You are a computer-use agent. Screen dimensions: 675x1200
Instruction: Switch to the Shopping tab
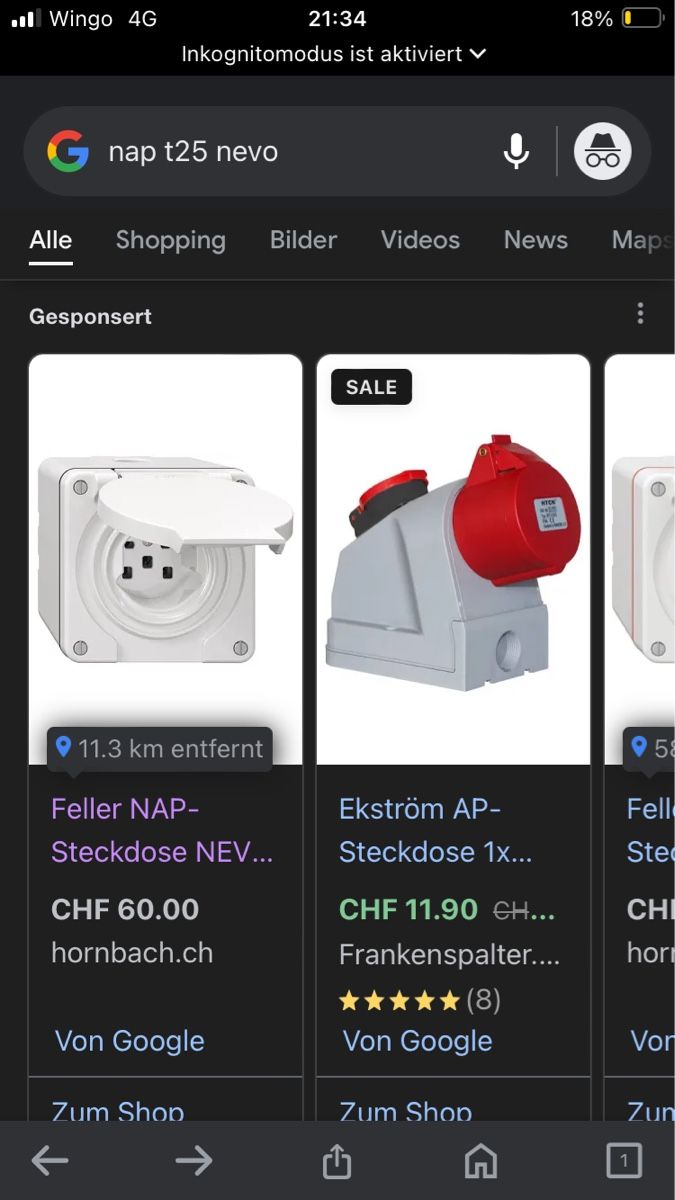(171, 240)
